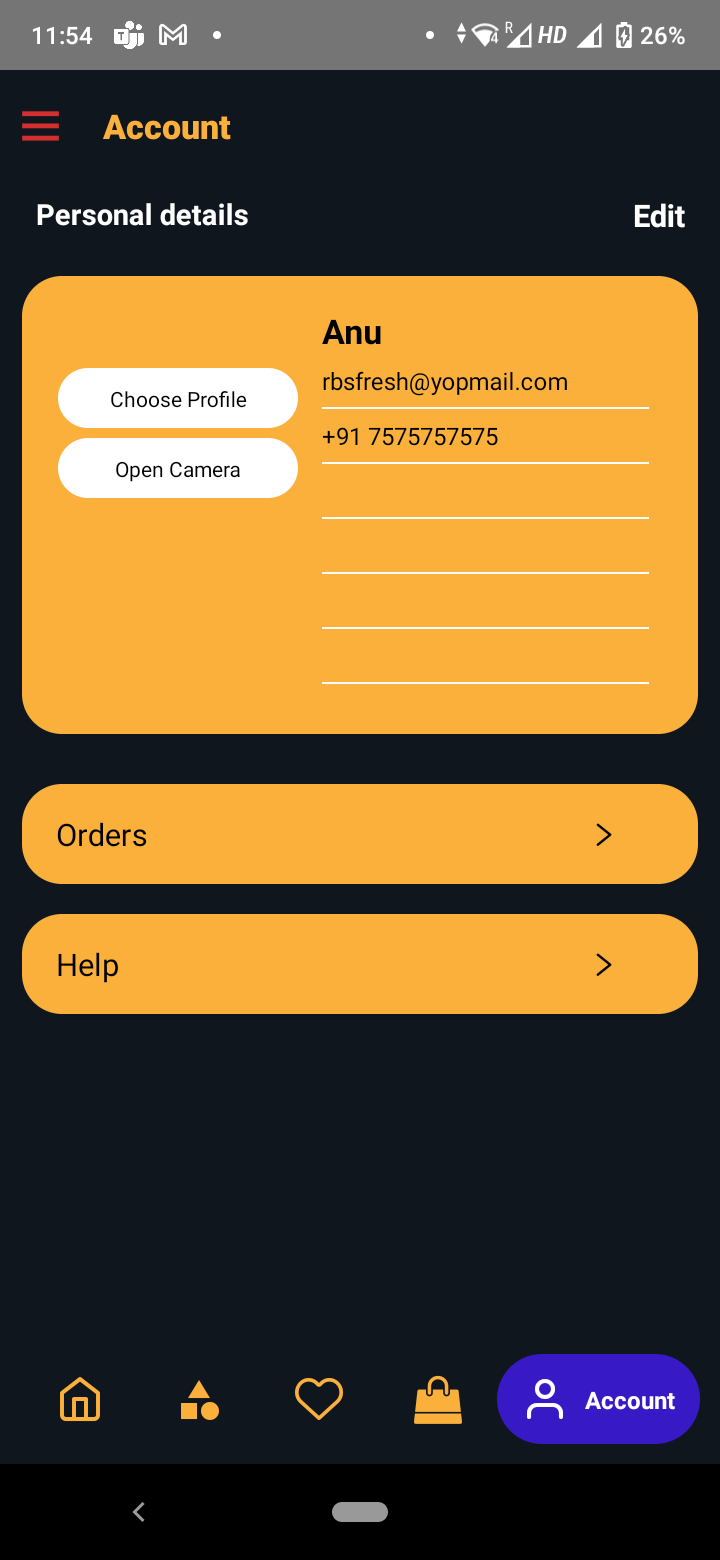Screen dimensions: 720x1560
Task: Select the Account tab
Action: (598, 1399)
